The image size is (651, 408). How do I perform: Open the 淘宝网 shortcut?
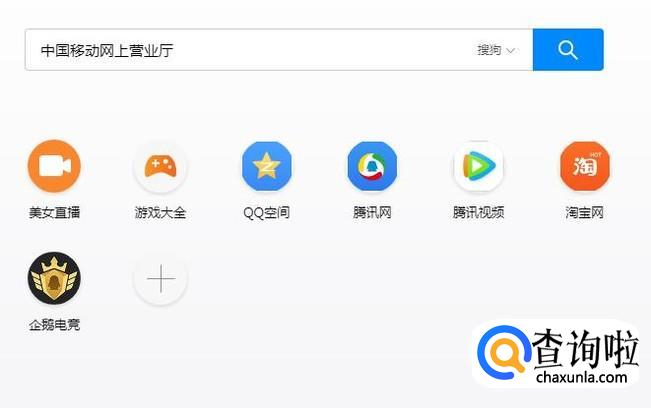584,166
